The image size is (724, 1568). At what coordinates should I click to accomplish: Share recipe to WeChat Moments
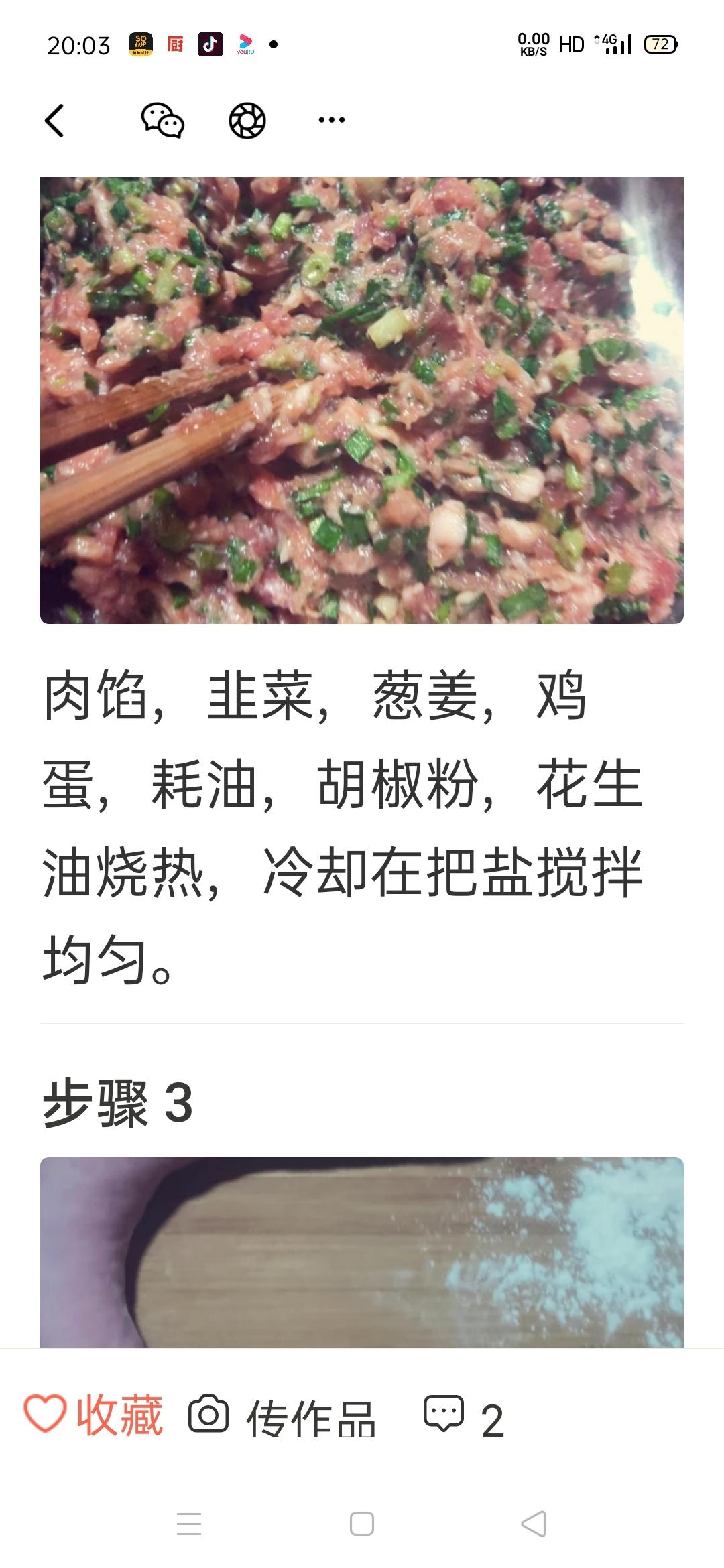(x=247, y=121)
